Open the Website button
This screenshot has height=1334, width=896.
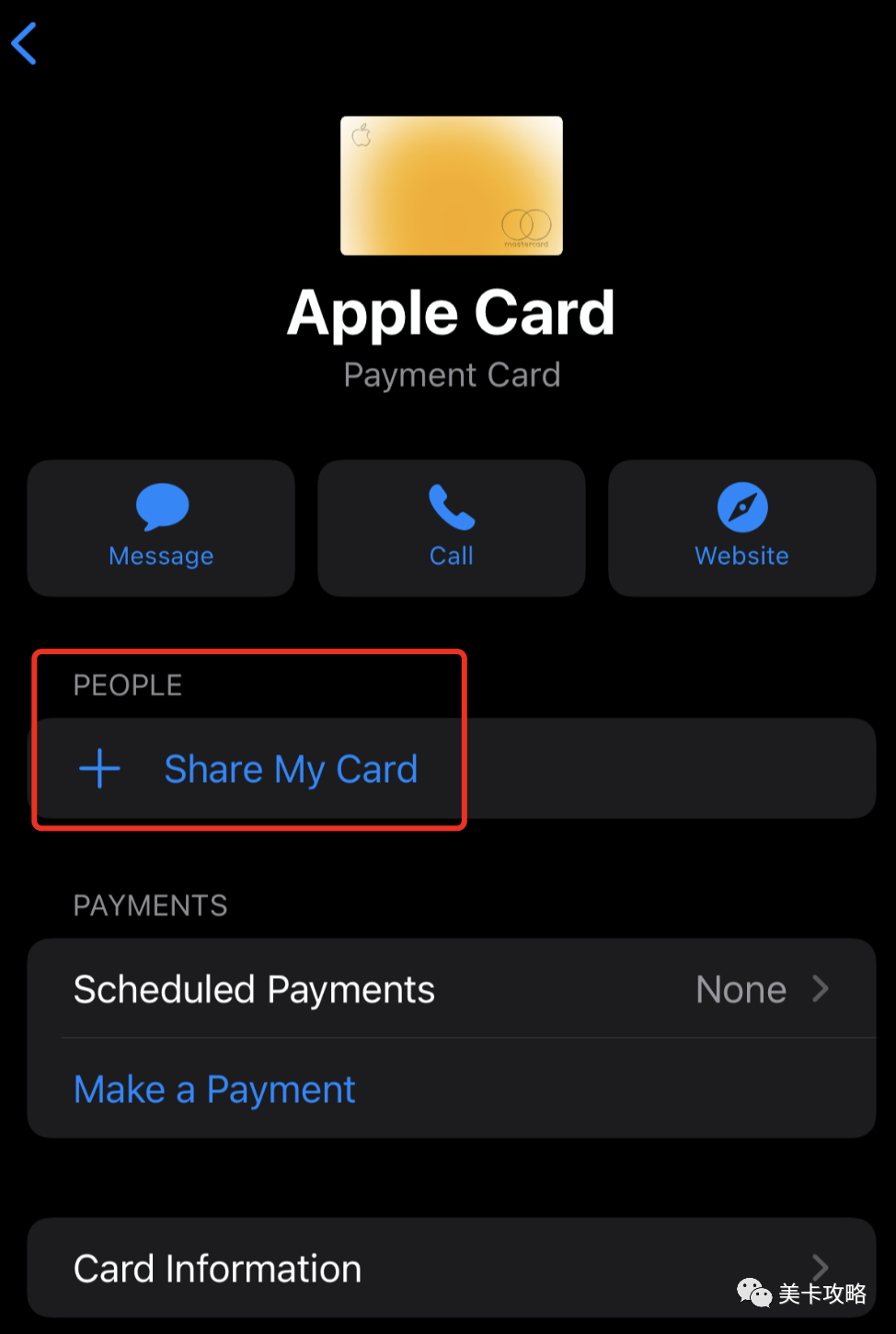pyautogui.click(x=741, y=528)
